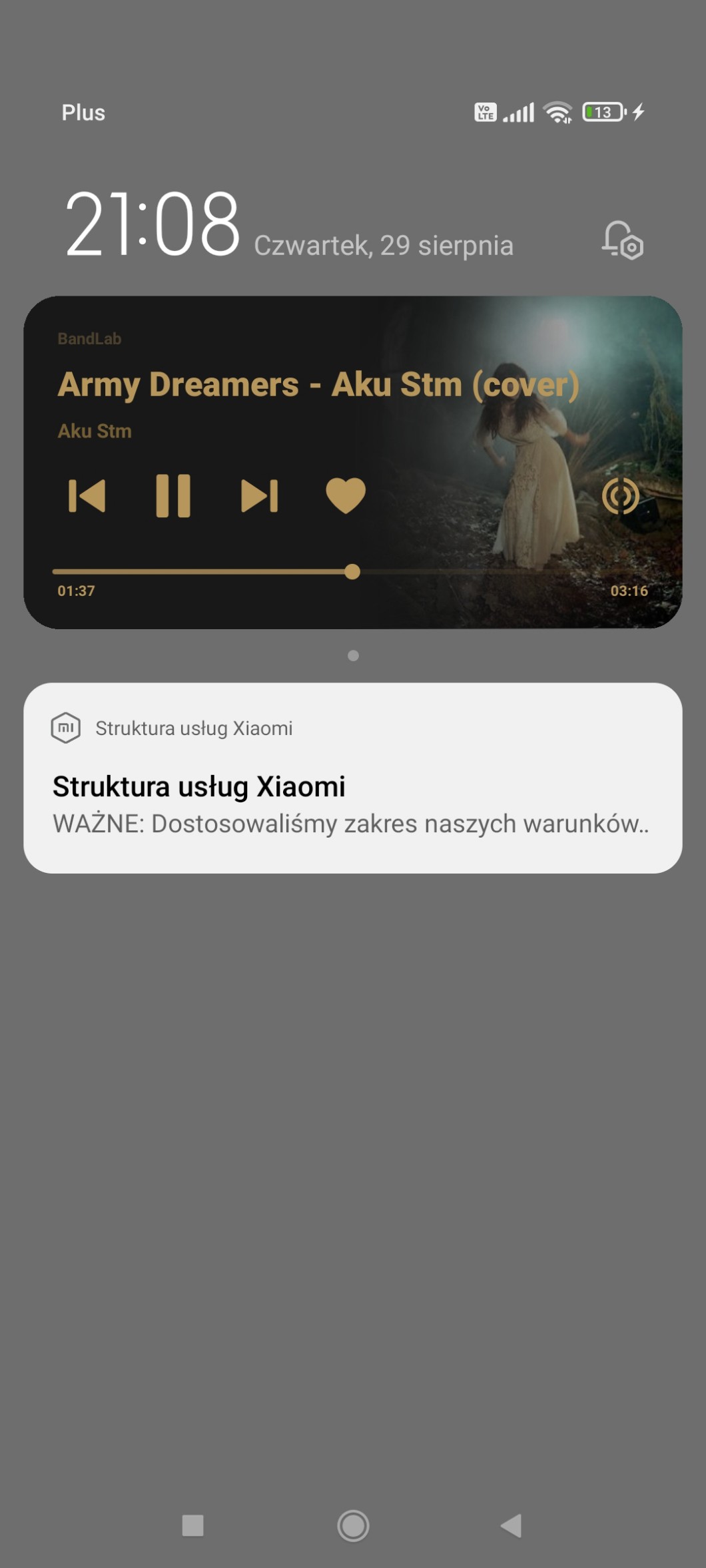Go to home screen via home button

click(353, 1525)
